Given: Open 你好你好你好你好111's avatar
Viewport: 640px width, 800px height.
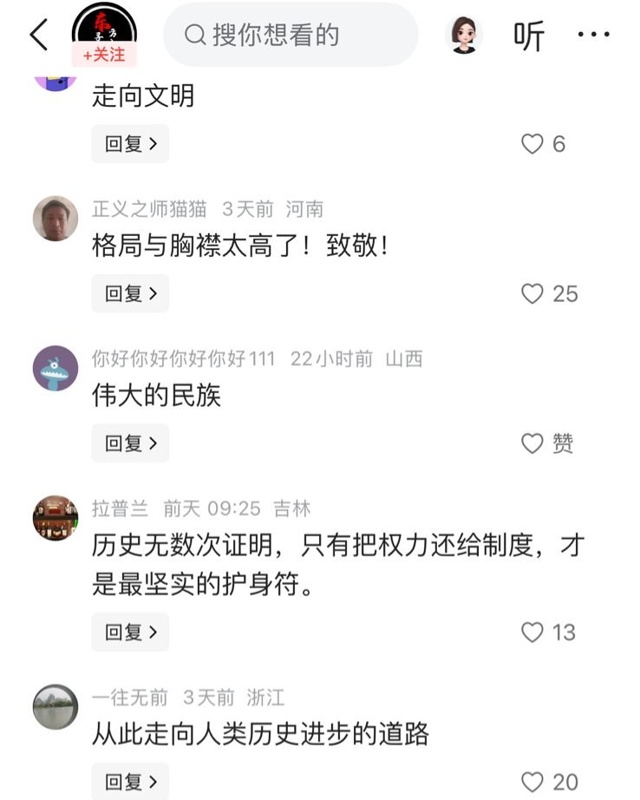Looking at the screenshot, I should (55, 368).
